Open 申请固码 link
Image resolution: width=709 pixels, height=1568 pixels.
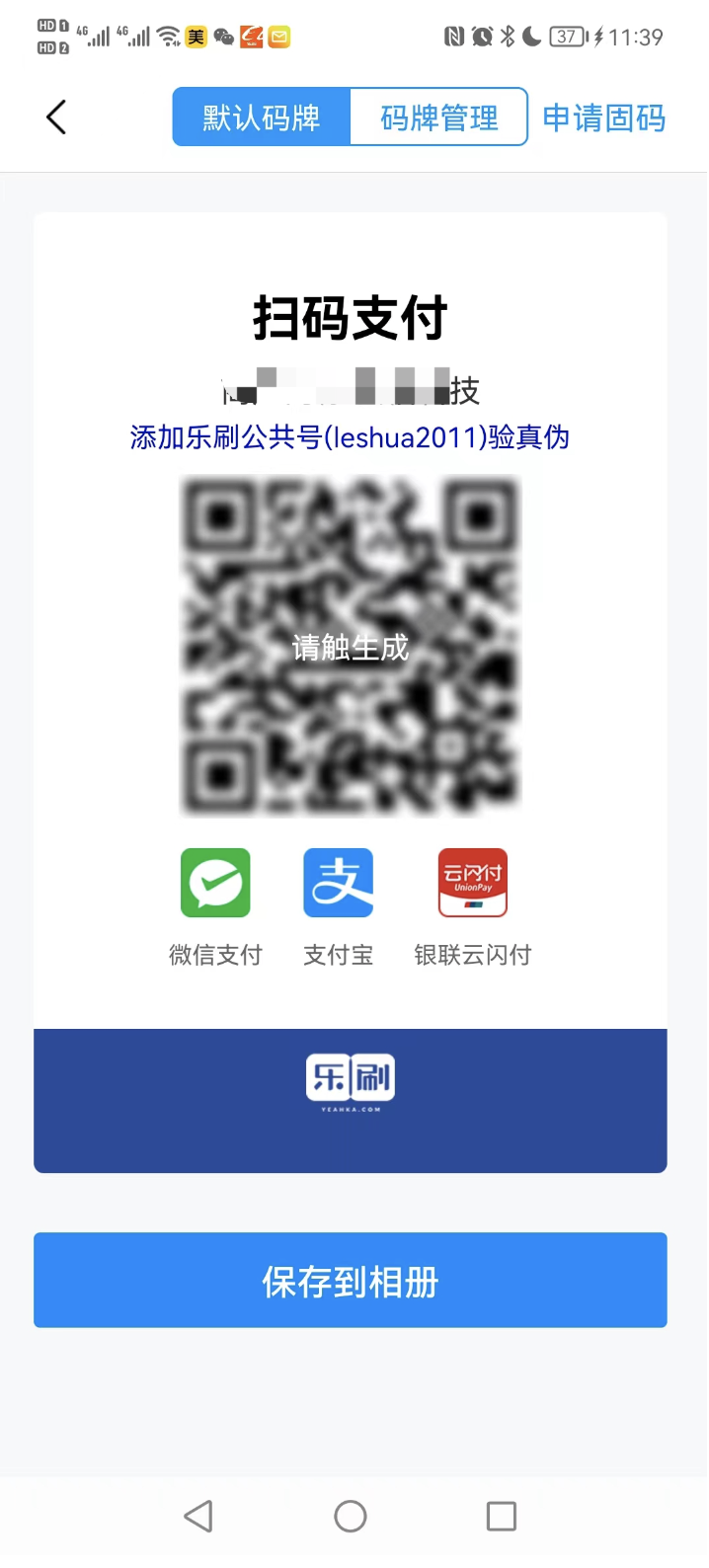click(x=603, y=118)
